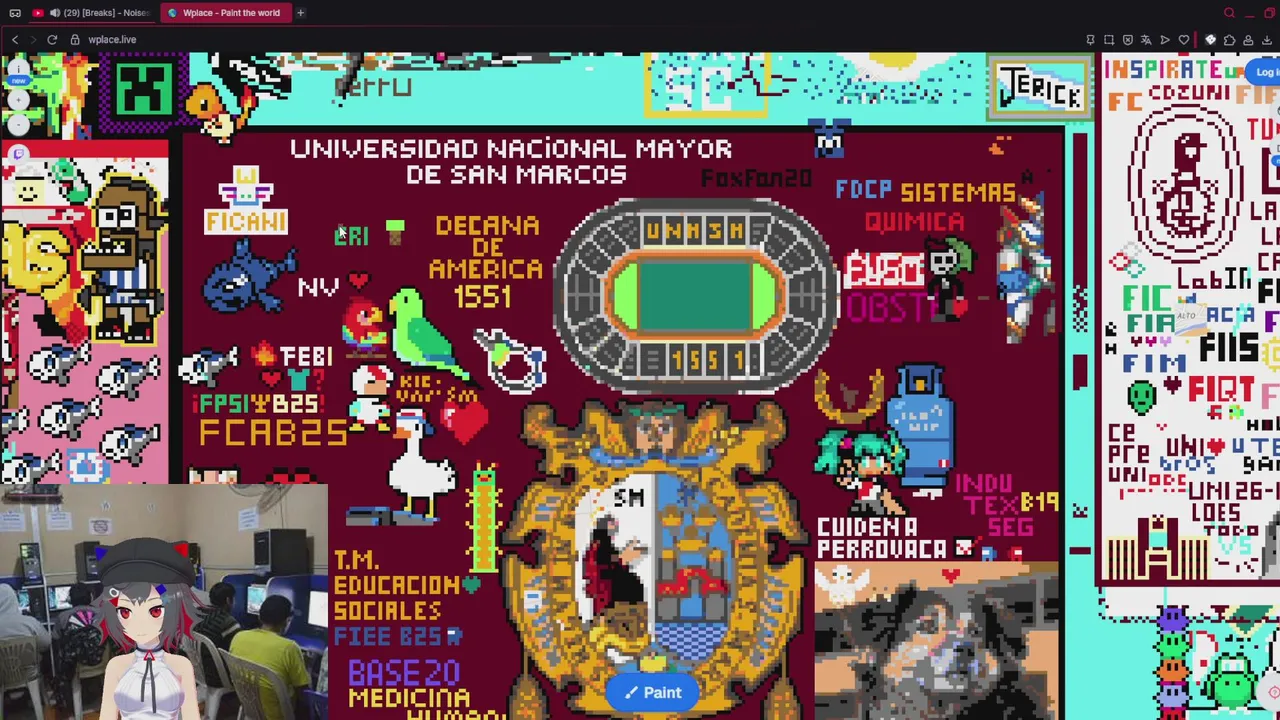Zoom in with the plus button

[18, 100]
